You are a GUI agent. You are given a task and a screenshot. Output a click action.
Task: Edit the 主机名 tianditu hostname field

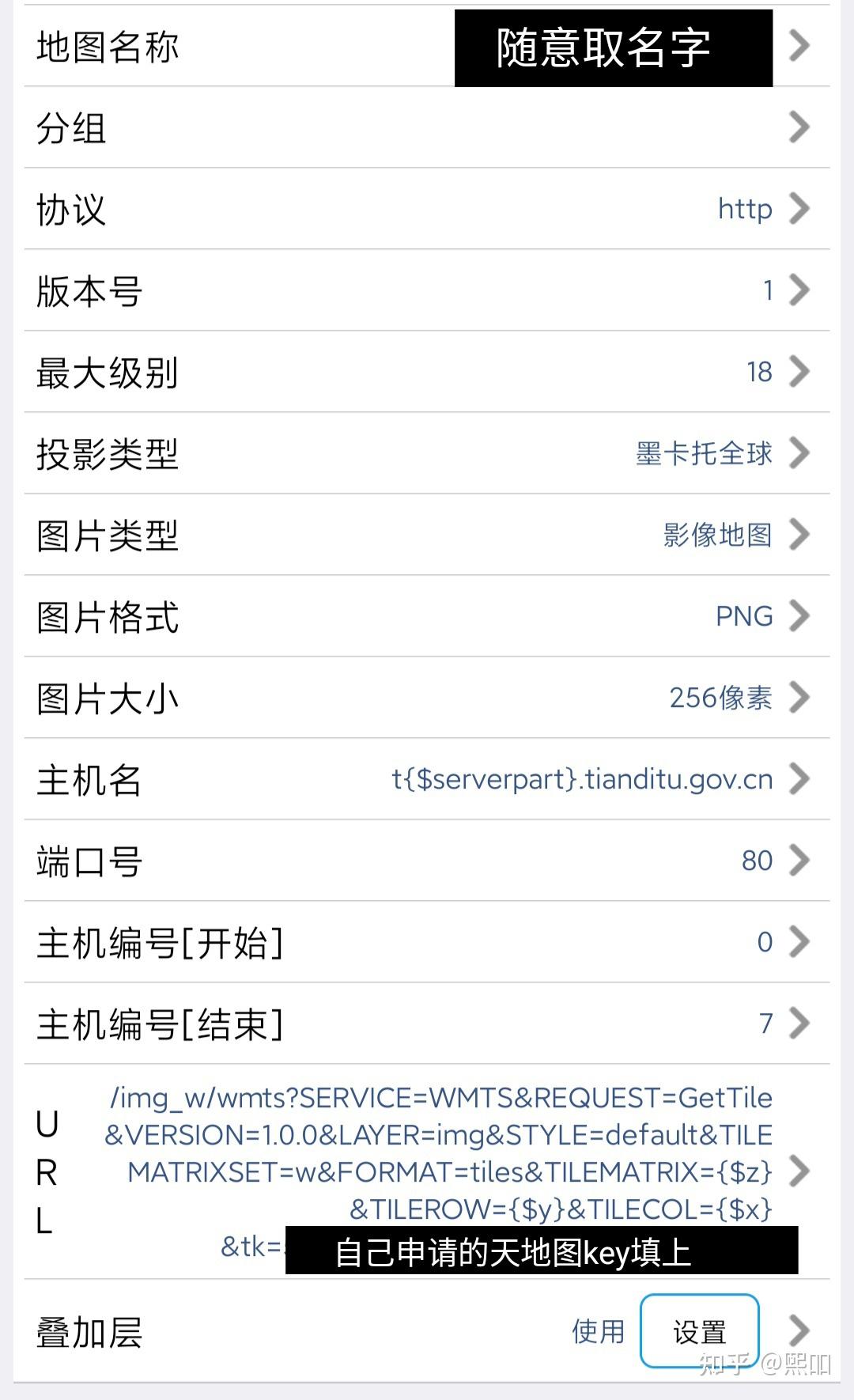point(581,780)
